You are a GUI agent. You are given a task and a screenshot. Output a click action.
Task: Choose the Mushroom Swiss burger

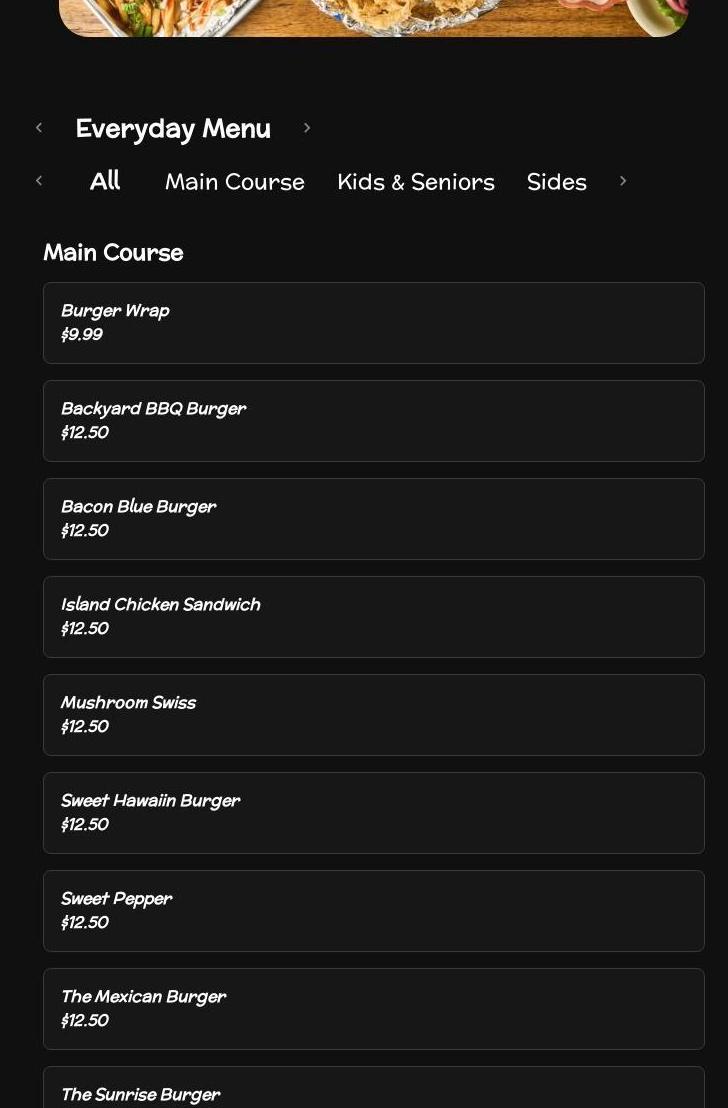coord(374,714)
